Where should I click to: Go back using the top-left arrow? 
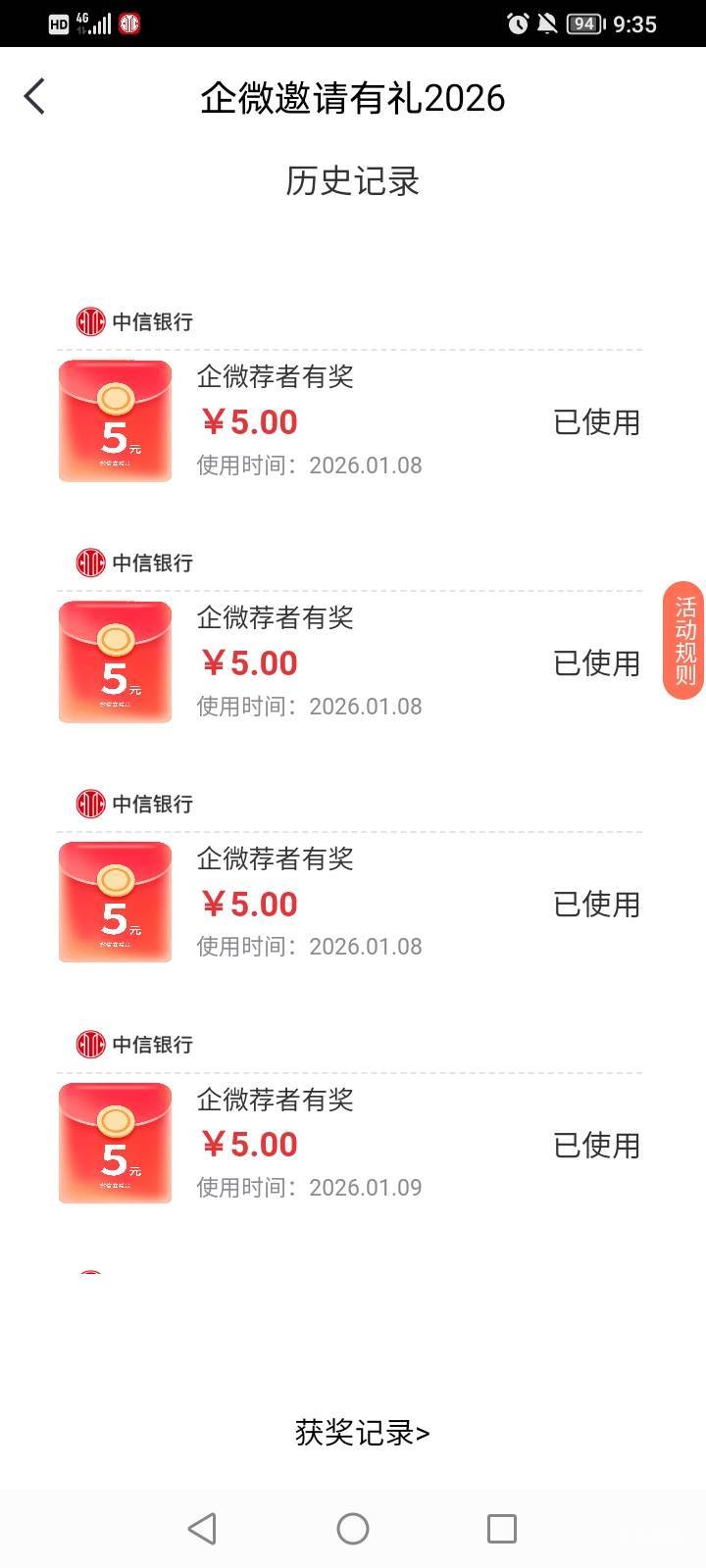(x=35, y=97)
